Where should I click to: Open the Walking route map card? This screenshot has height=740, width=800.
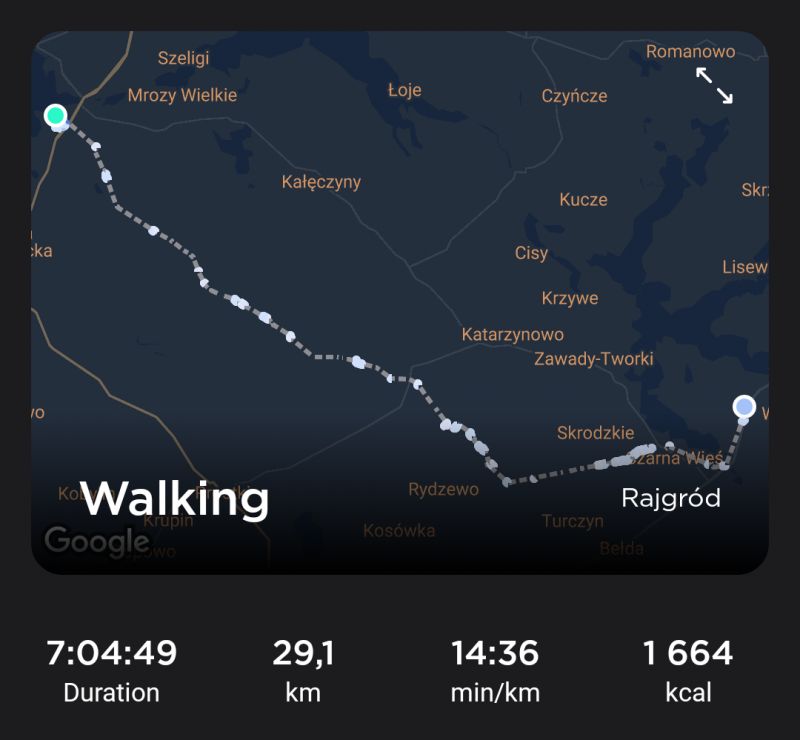(400, 300)
